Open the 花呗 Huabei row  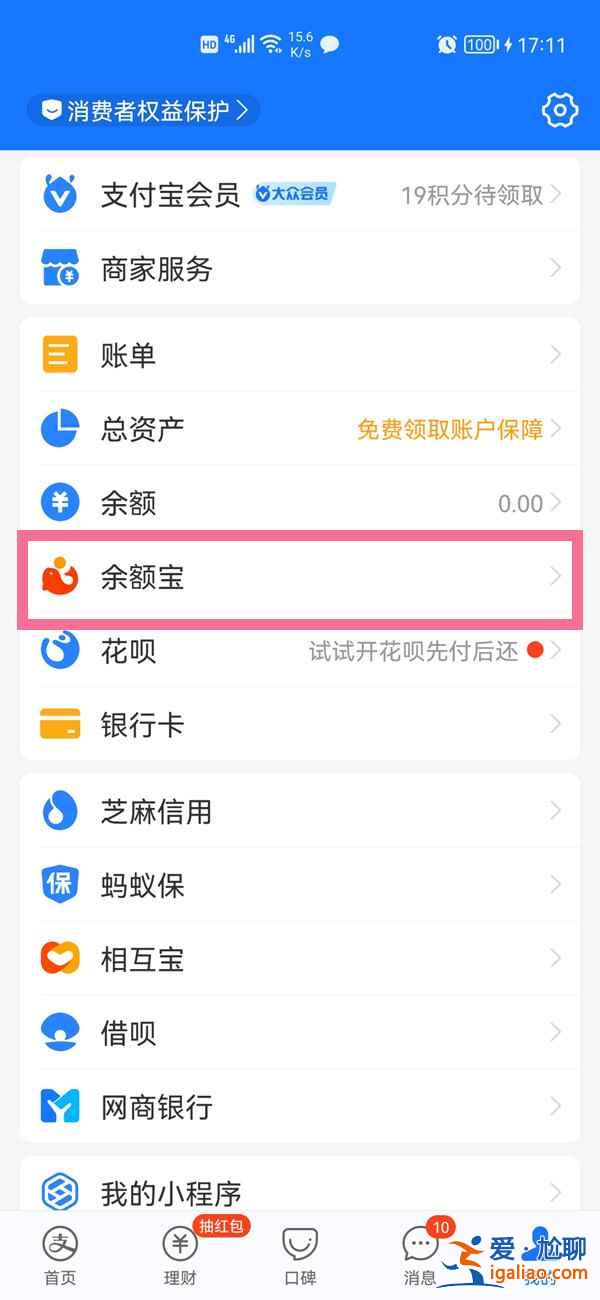[x=300, y=652]
